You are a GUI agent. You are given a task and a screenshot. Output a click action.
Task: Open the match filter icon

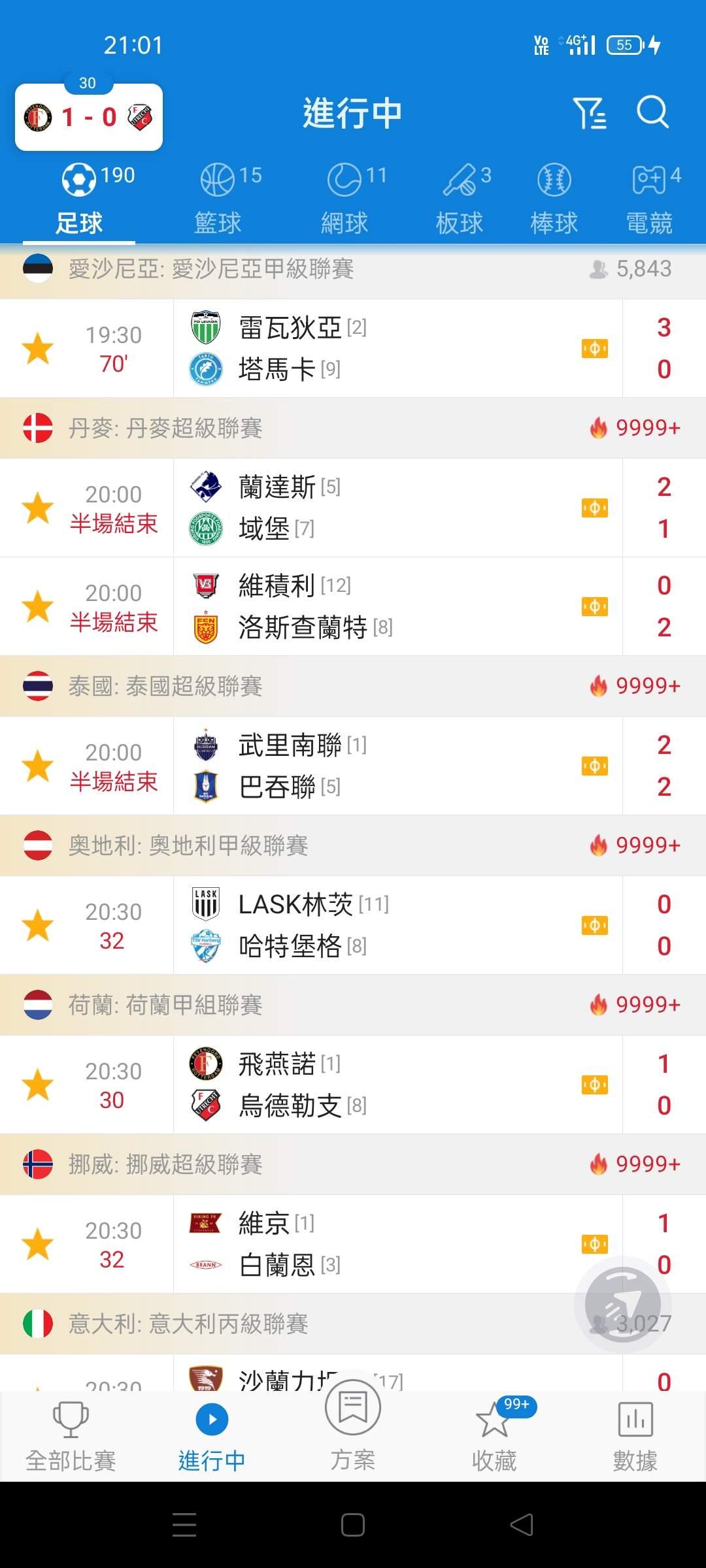590,113
